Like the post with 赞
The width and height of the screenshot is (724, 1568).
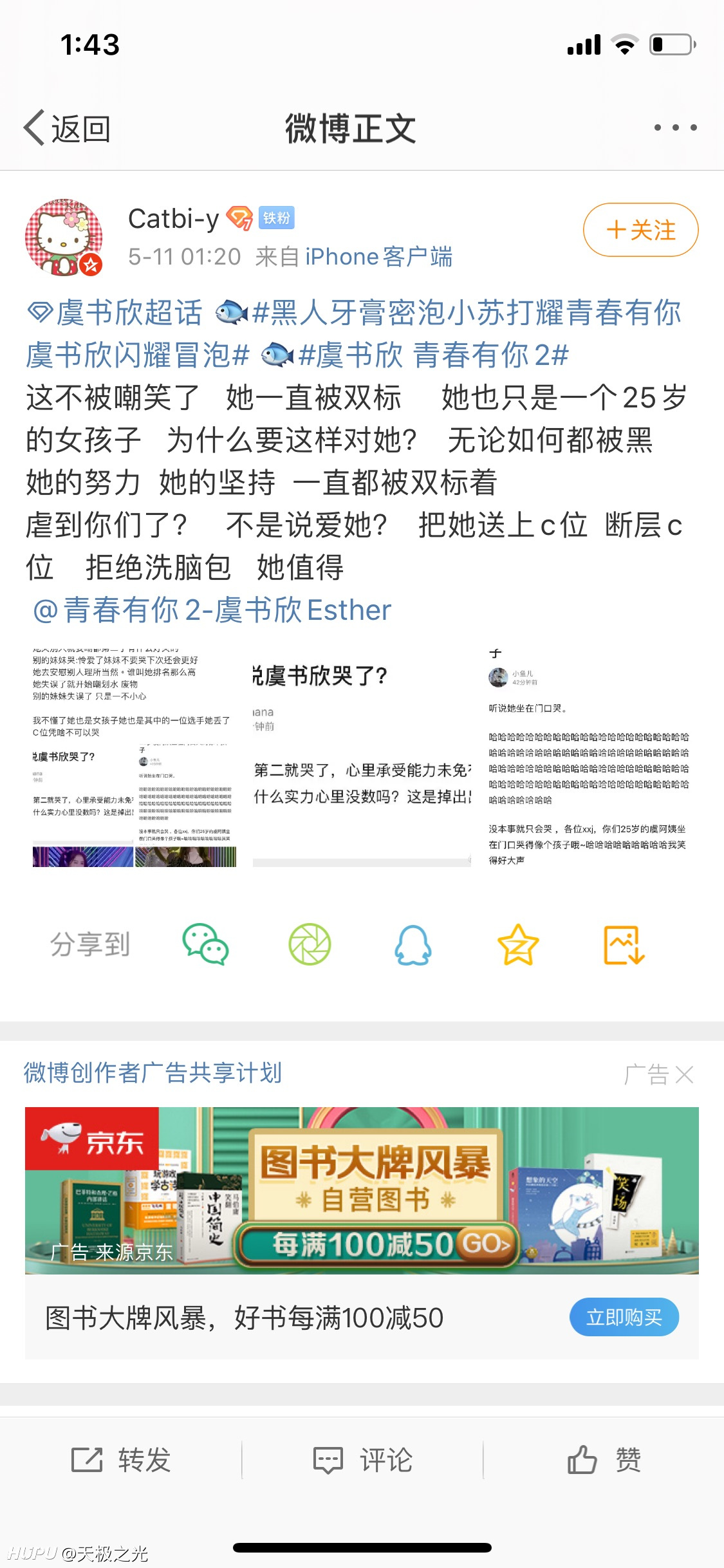[604, 1459]
